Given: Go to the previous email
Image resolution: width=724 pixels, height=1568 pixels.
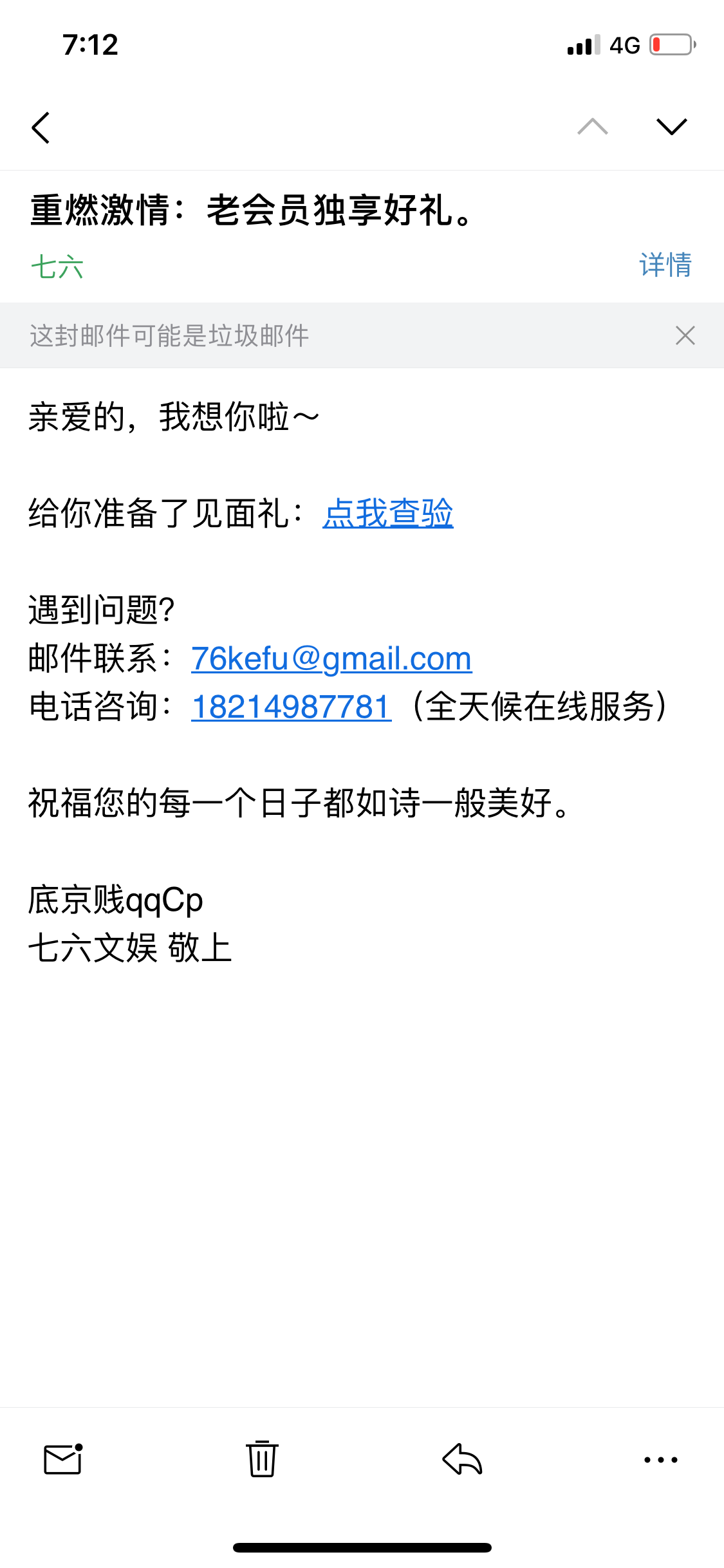Looking at the screenshot, I should (592, 127).
